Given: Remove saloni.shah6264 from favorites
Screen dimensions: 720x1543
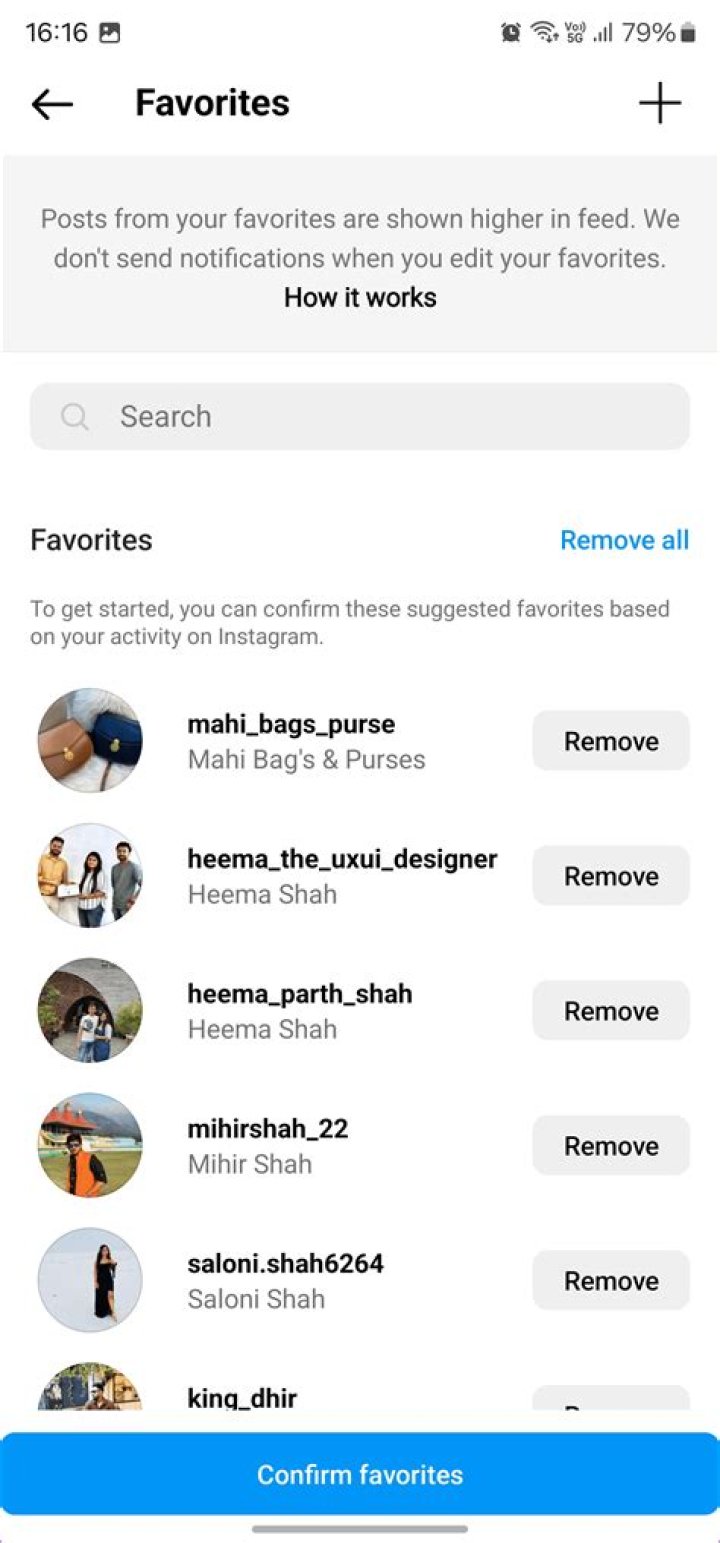Looking at the screenshot, I should coord(610,1281).
